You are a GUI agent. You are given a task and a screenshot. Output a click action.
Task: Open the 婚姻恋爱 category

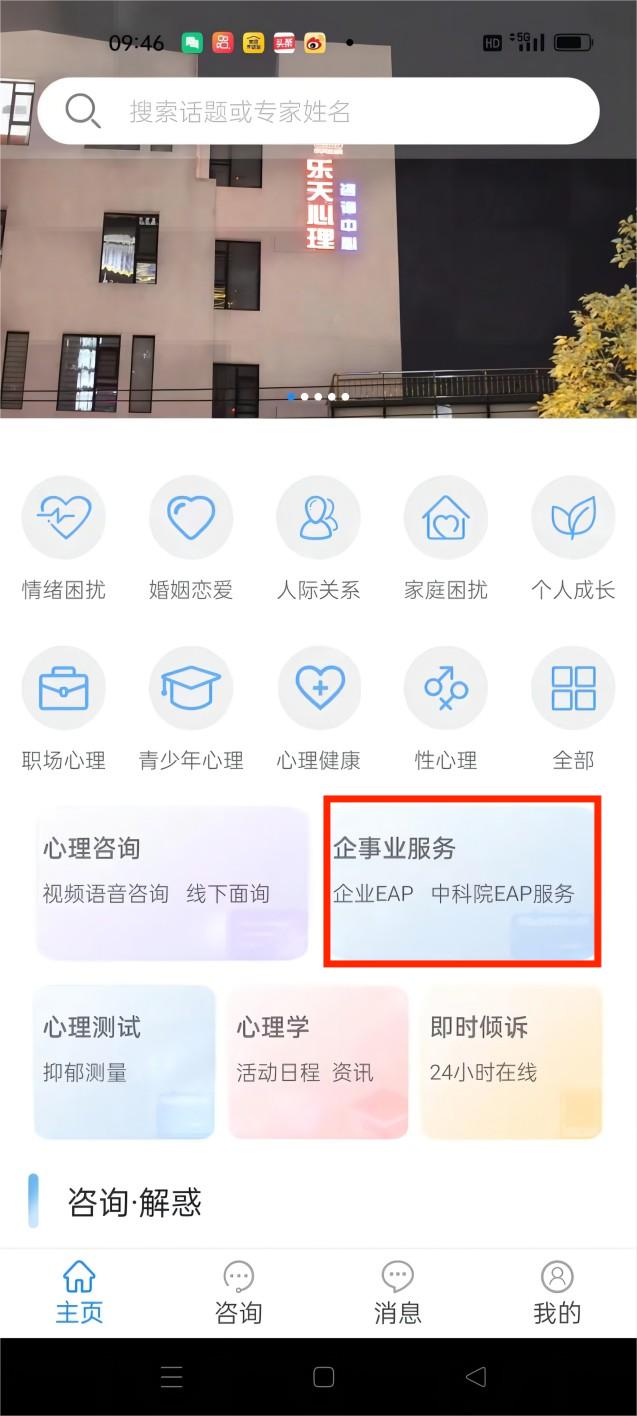(191, 538)
